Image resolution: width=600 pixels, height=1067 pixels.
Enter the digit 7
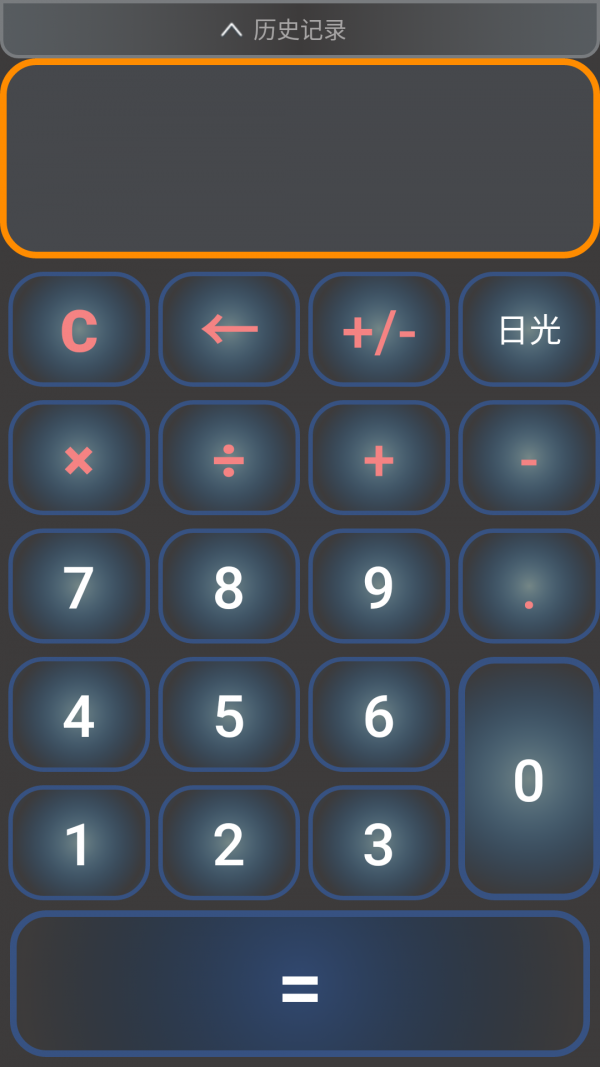(79, 587)
